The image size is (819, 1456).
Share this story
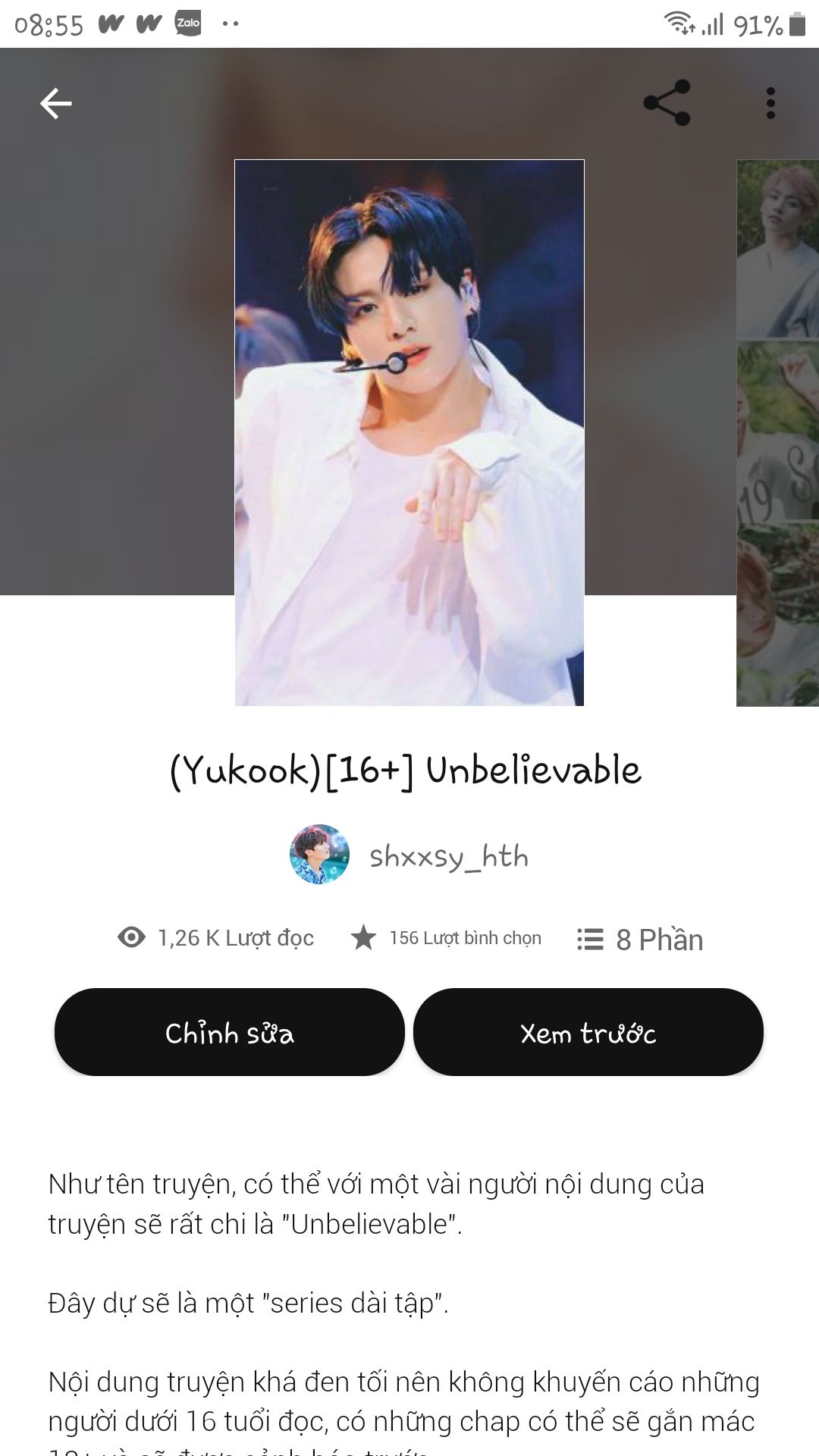coord(667,103)
